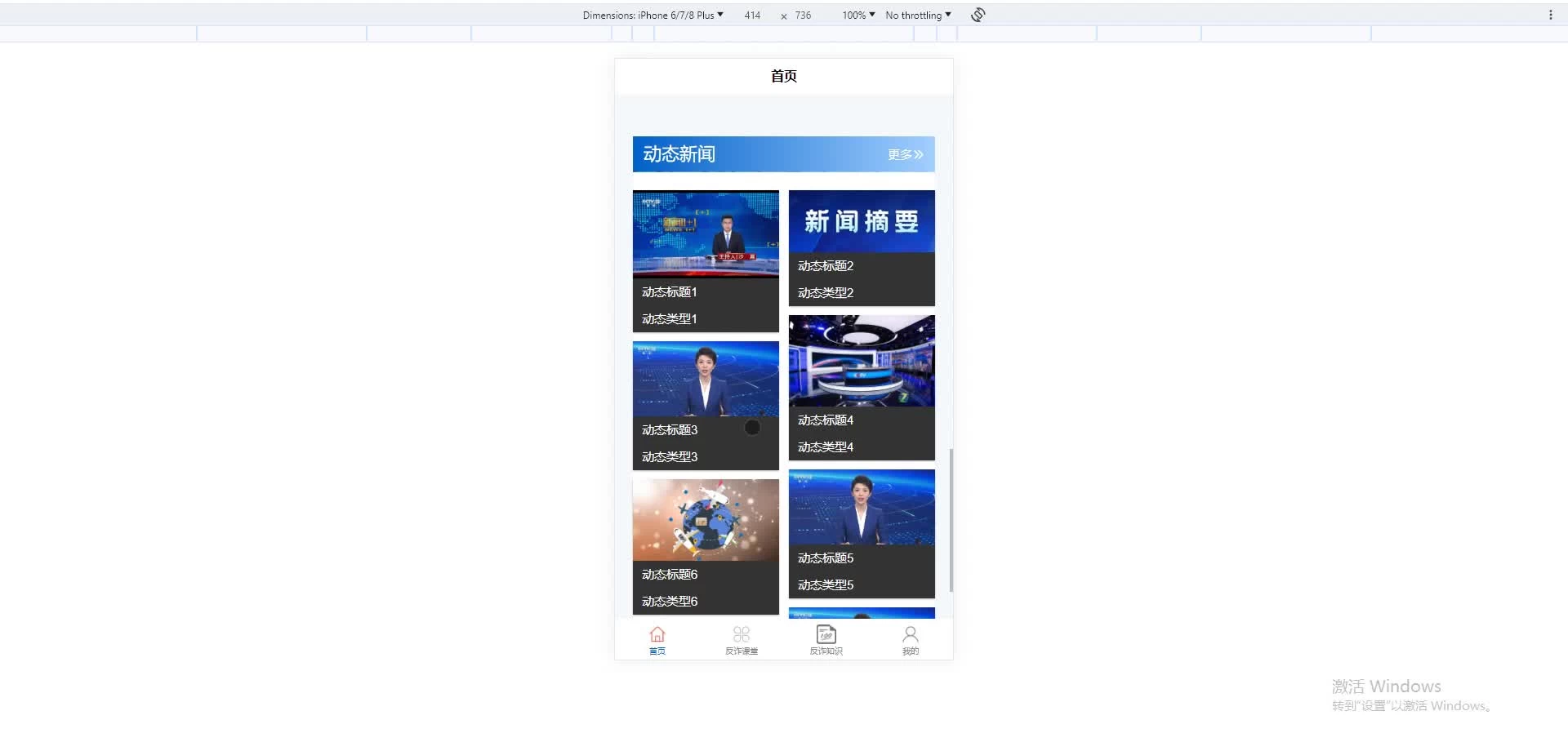The height and width of the screenshot is (751, 1568).
Task: Open the 100% zoom dropdown
Action: (x=858, y=15)
